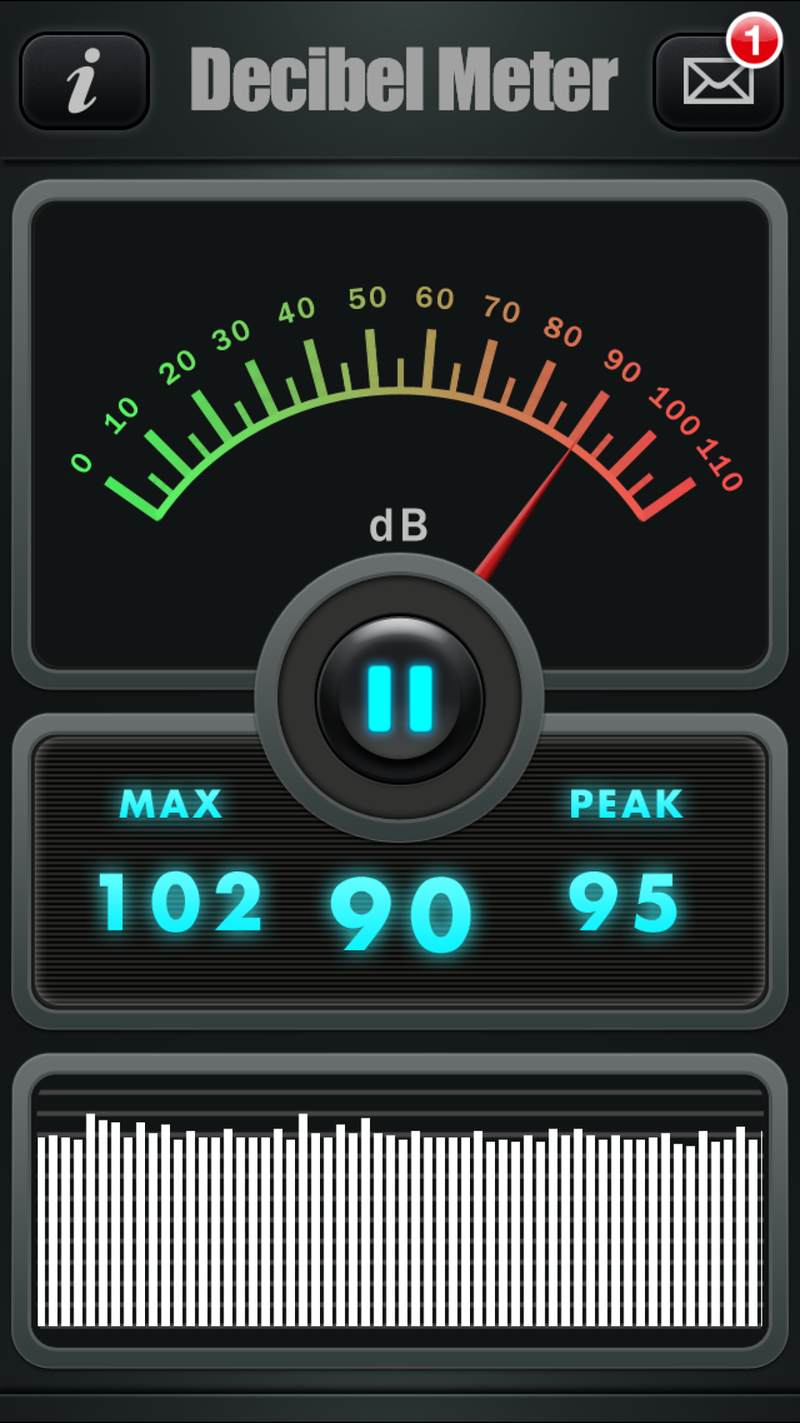Open the mail icon with one notification
800x1423 pixels.
tap(717, 81)
